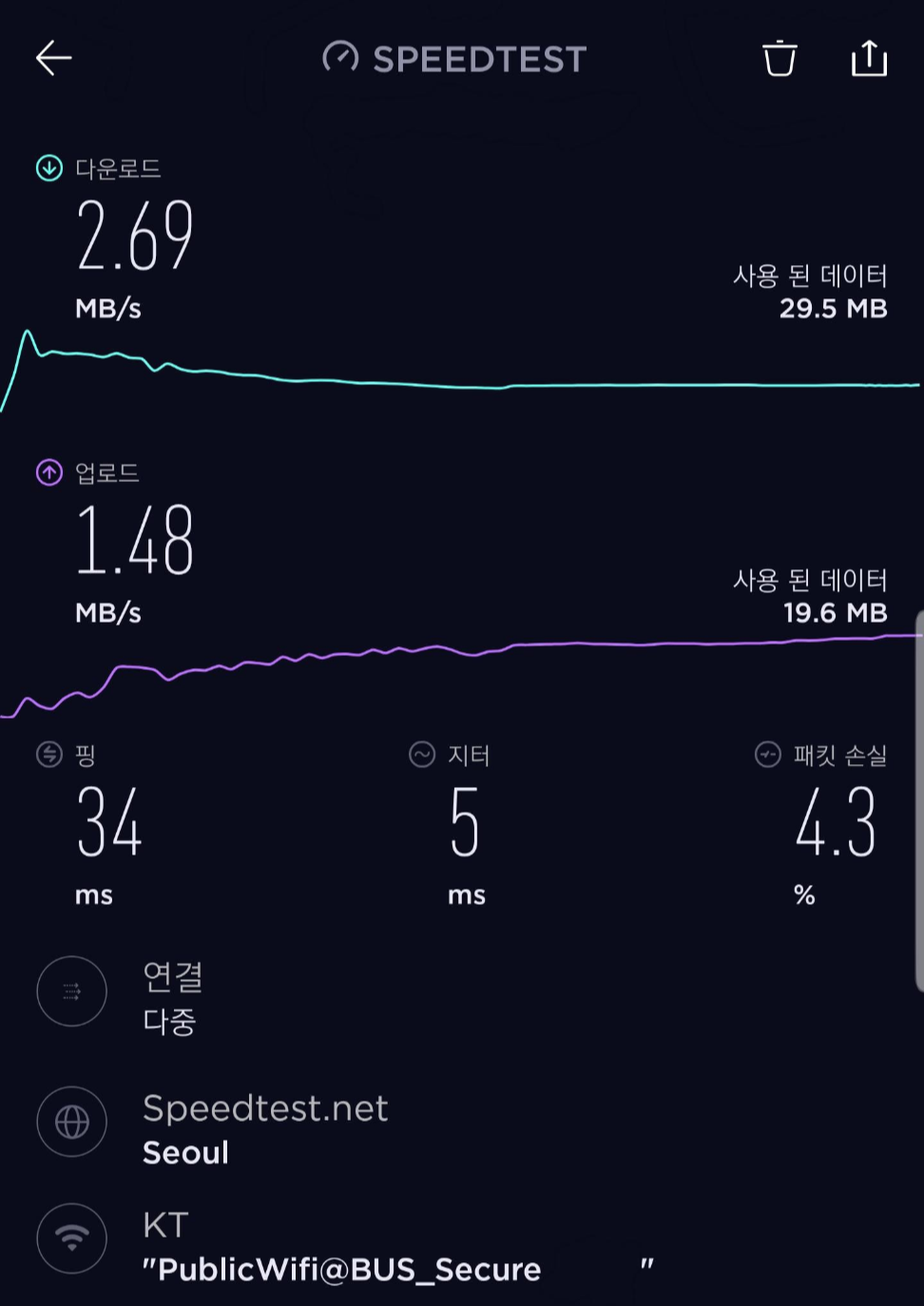Delete this speed test result
The image size is (924, 1306).
tap(780, 59)
